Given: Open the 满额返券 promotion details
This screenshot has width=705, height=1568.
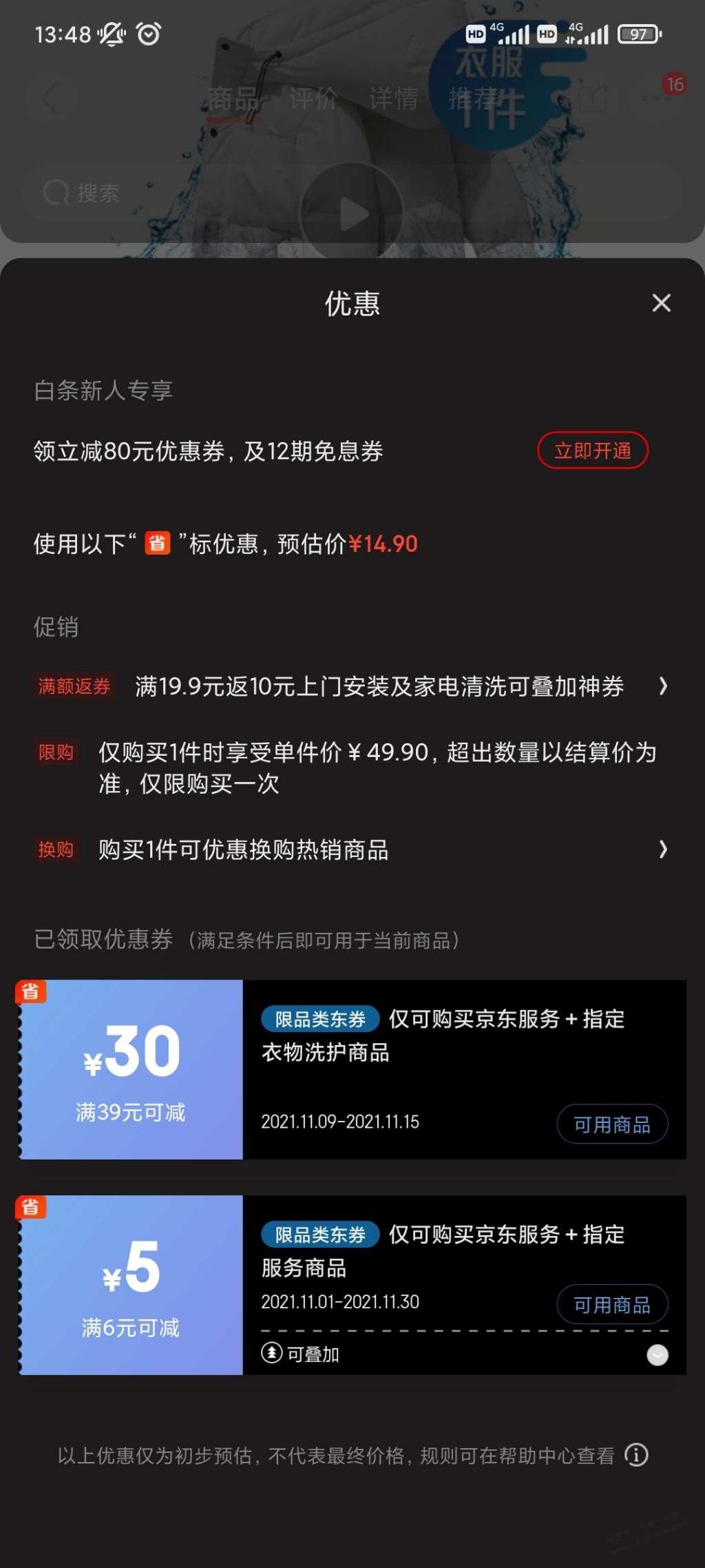Looking at the screenshot, I should pos(662,686).
